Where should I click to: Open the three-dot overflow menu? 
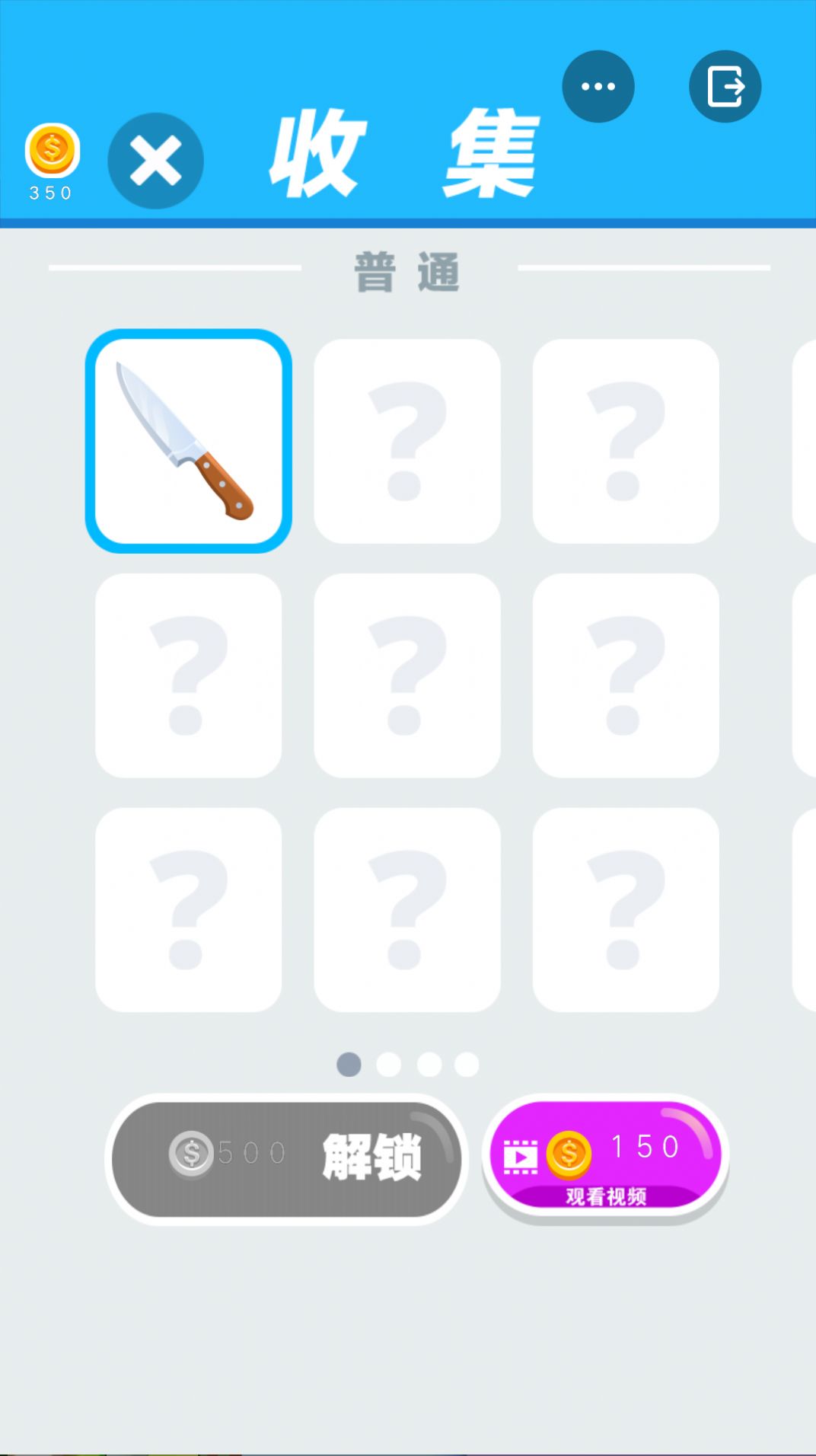[598, 86]
